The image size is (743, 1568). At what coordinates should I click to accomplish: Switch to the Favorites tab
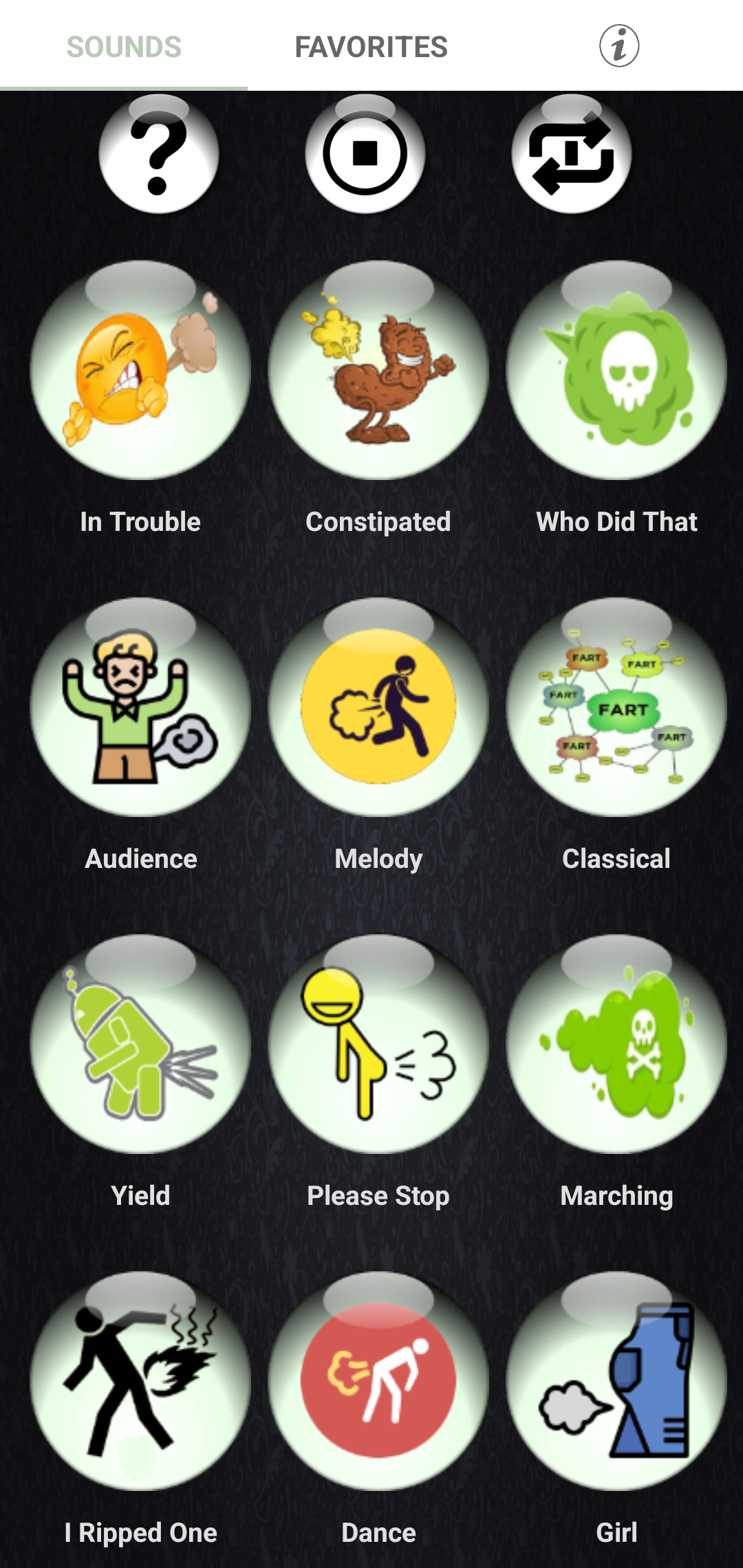coord(371,47)
